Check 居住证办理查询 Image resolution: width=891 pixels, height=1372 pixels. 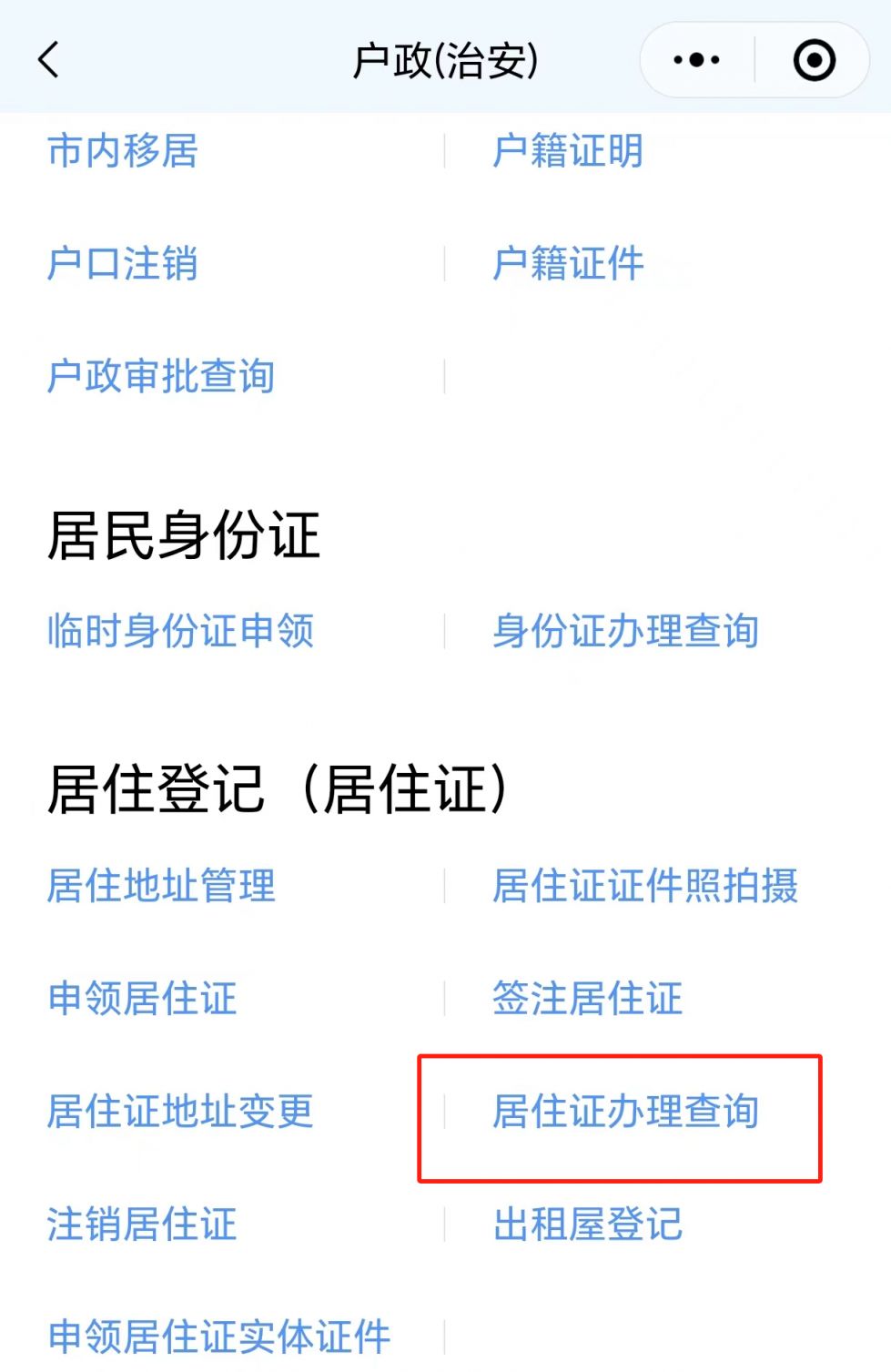click(x=625, y=1112)
